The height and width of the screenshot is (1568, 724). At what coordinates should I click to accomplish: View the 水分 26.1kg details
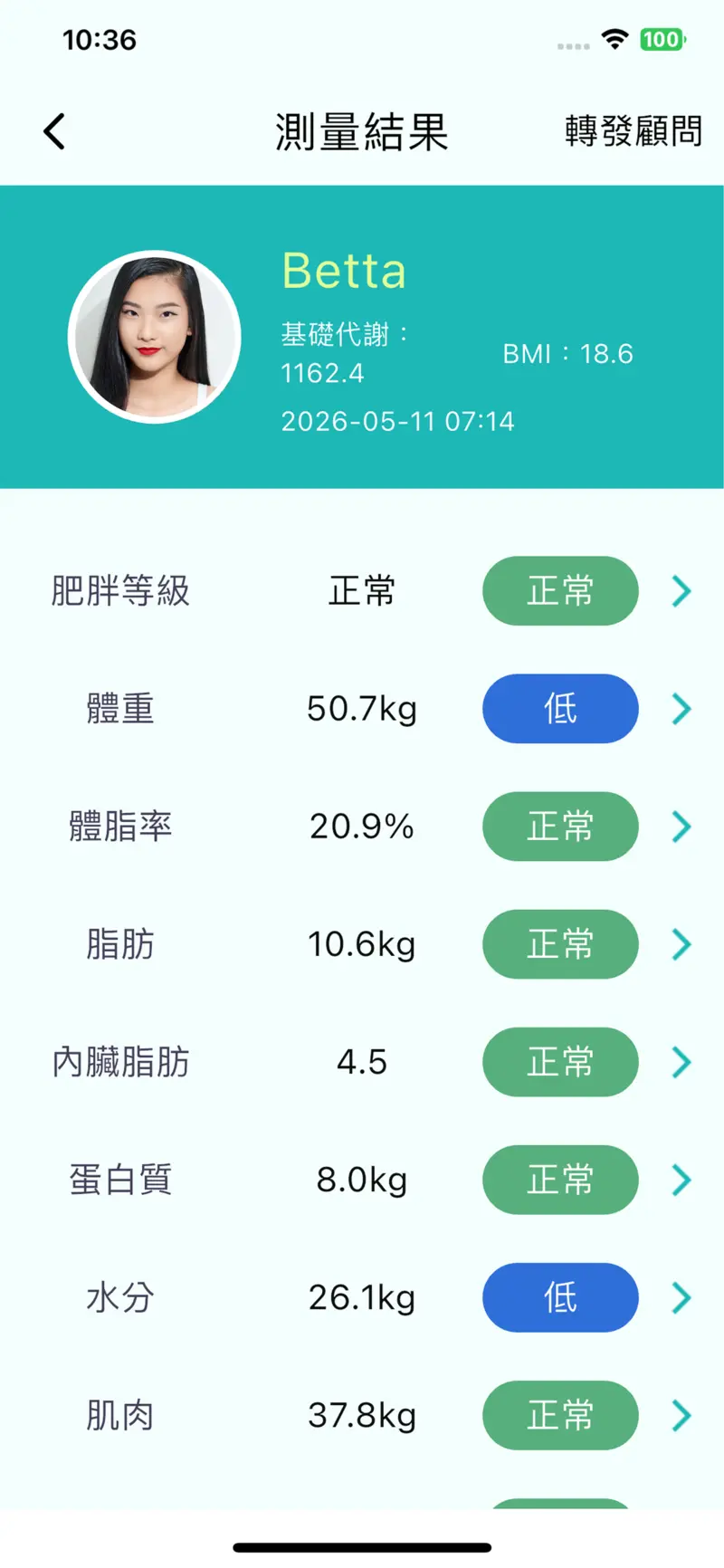[x=362, y=1297]
